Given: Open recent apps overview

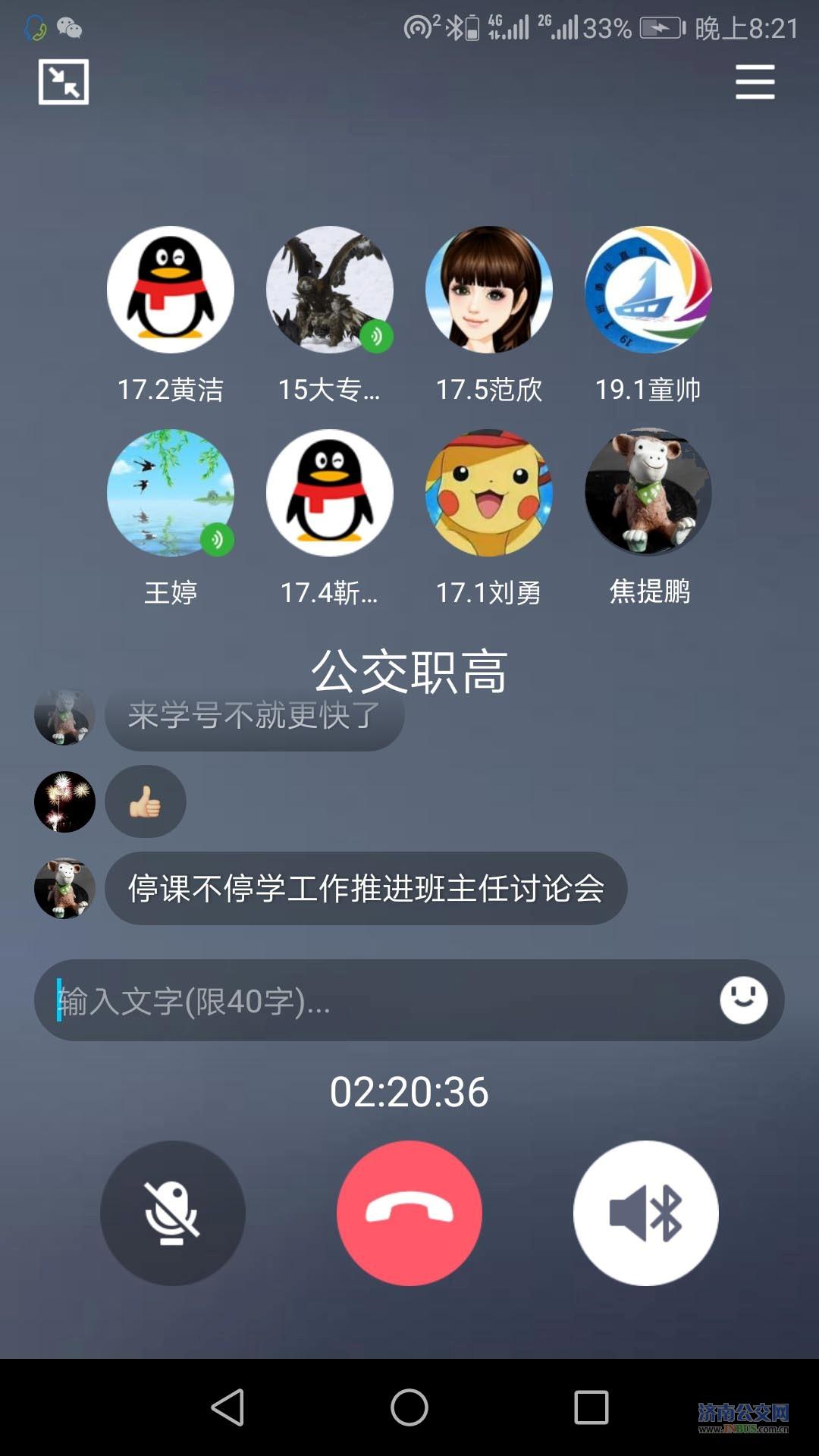Looking at the screenshot, I should click(591, 1408).
